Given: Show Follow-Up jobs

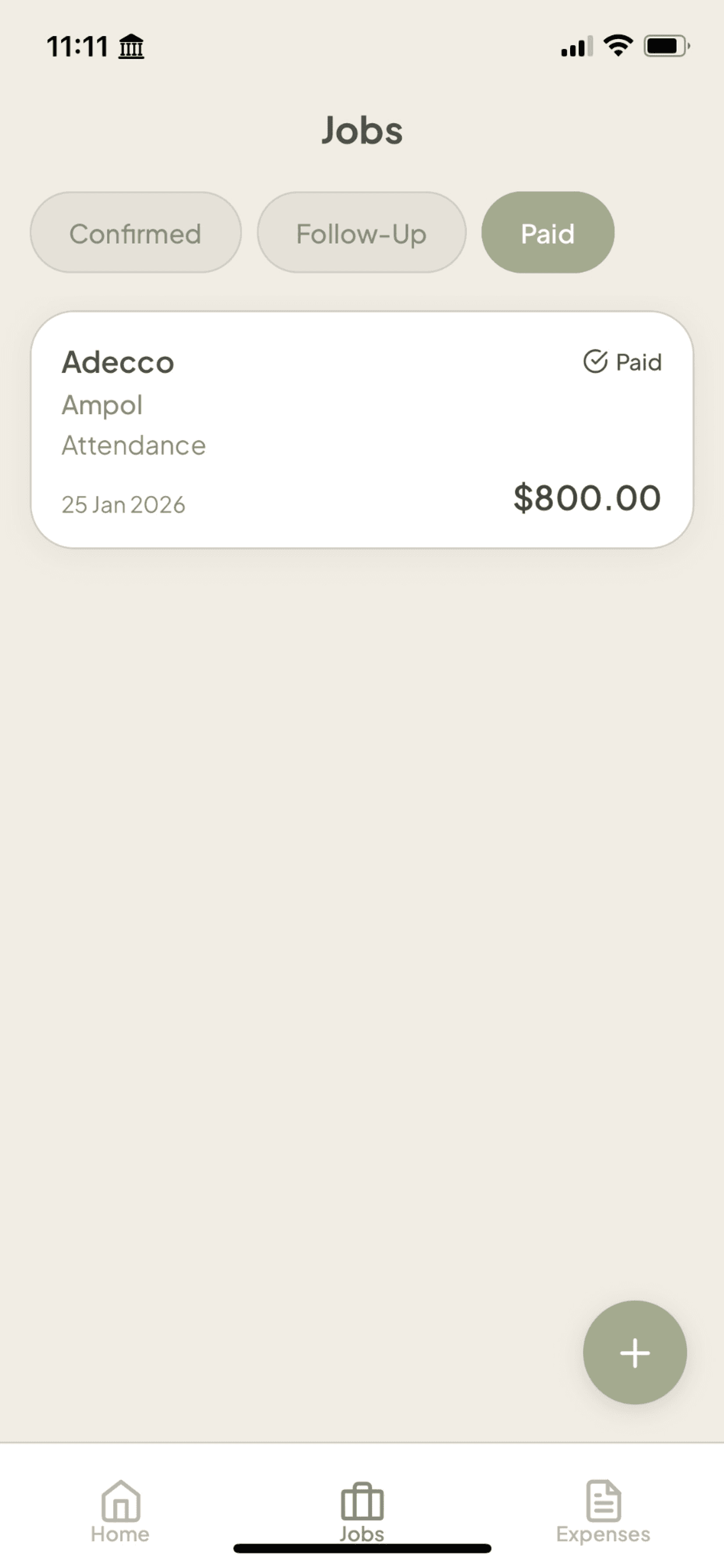Looking at the screenshot, I should click(361, 233).
